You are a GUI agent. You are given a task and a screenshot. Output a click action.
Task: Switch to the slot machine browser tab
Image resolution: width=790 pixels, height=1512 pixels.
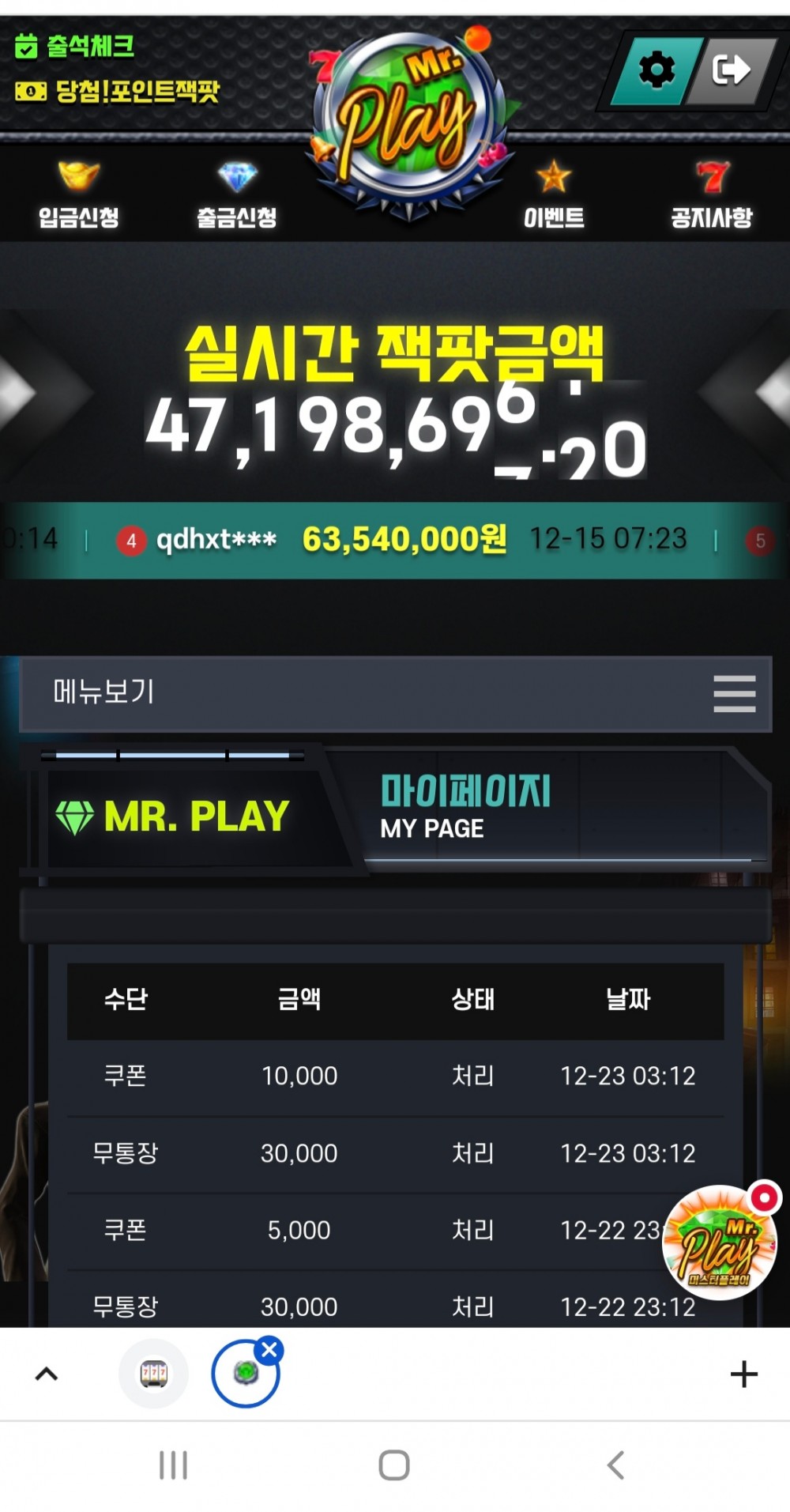[154, 1374]
